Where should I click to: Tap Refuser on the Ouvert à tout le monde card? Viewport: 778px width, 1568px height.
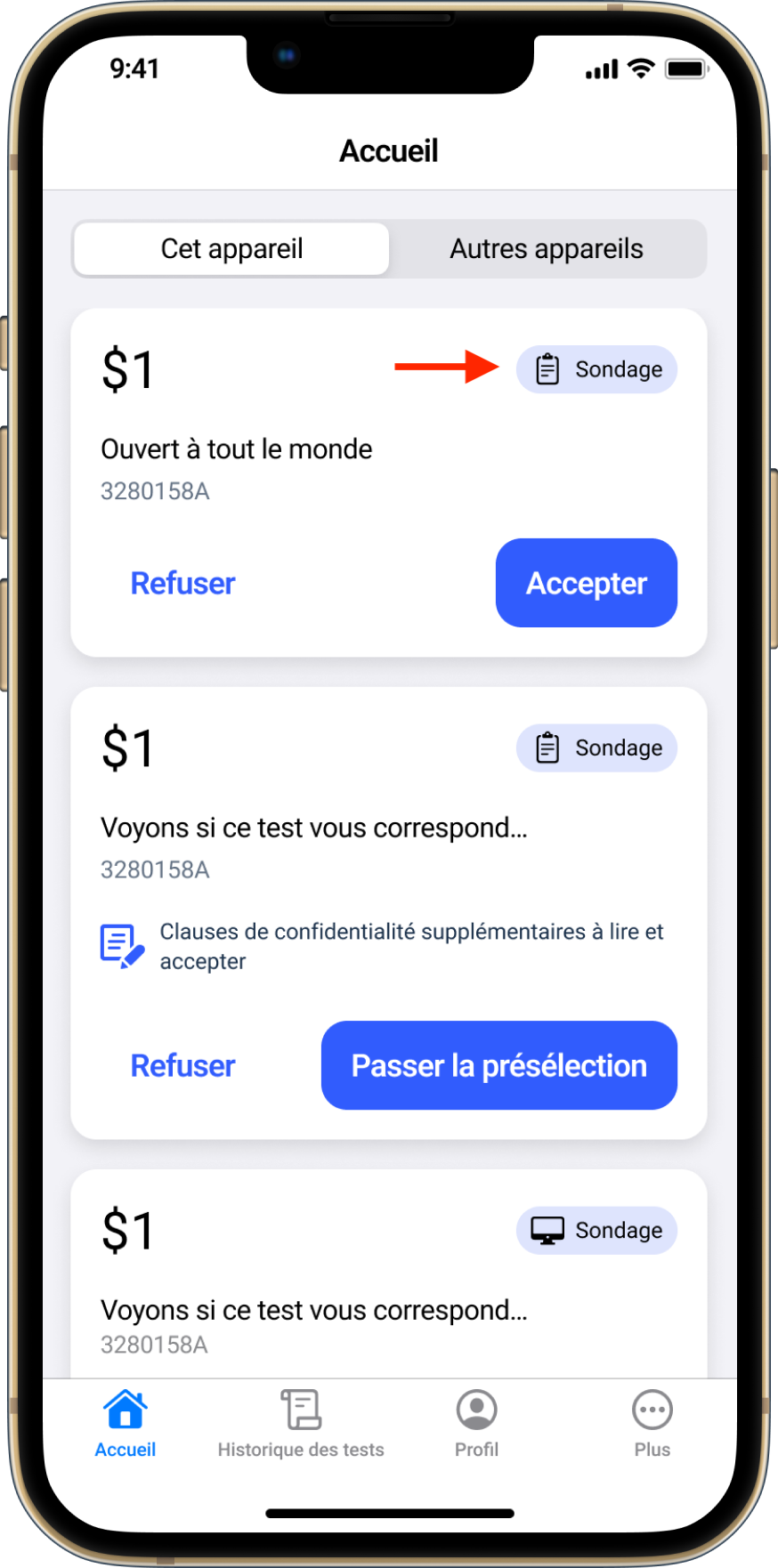182,583
